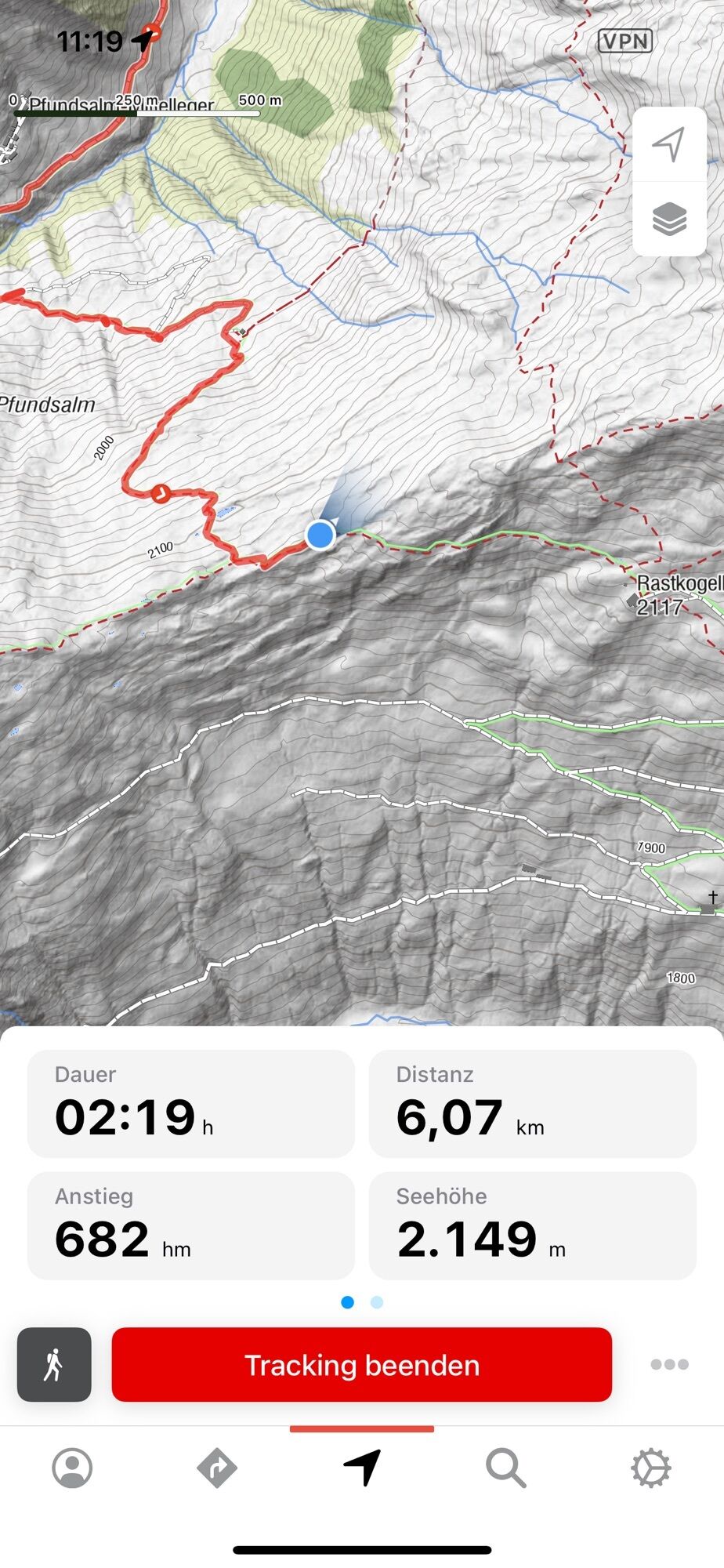Viewport: 724px width, 1568px height.
Task: Open the route planner tab
Action: [x=217, y=1468]
